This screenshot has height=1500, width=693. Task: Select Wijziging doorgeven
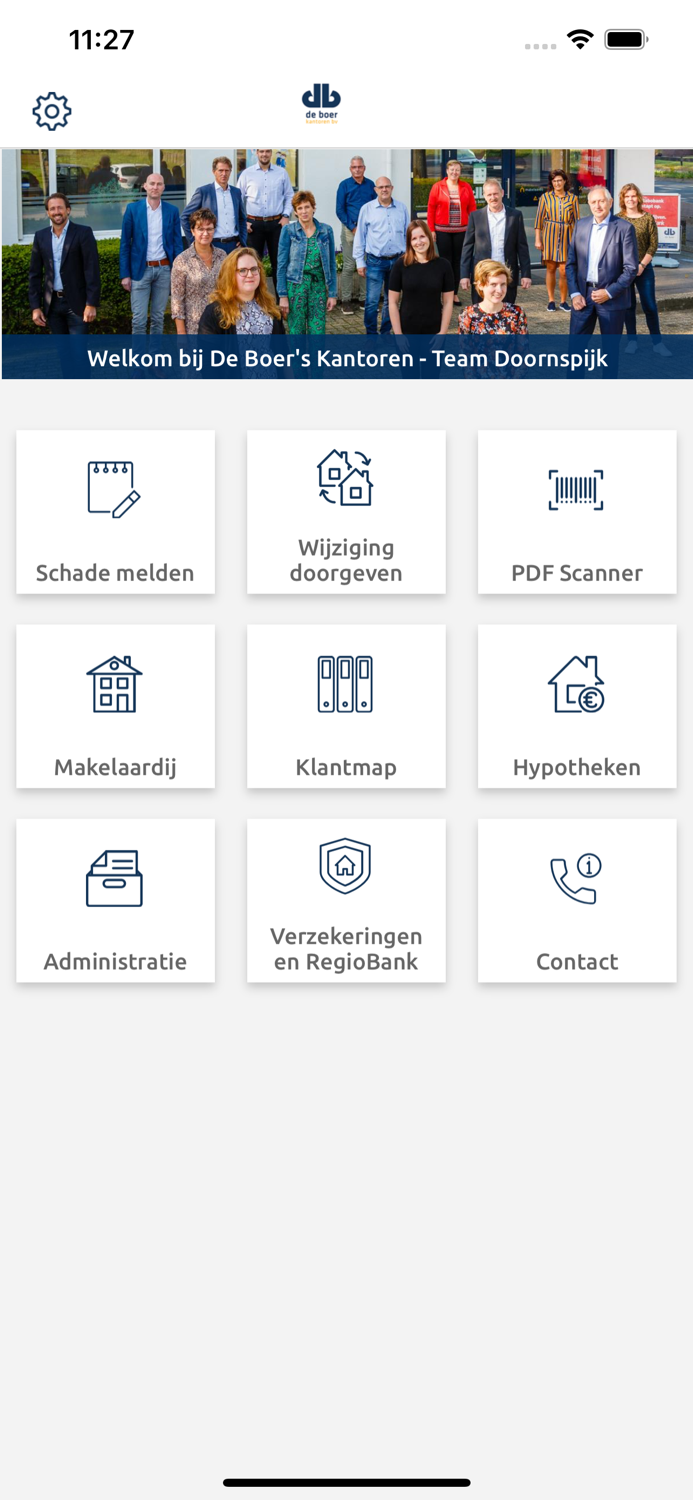coord(346,512)
